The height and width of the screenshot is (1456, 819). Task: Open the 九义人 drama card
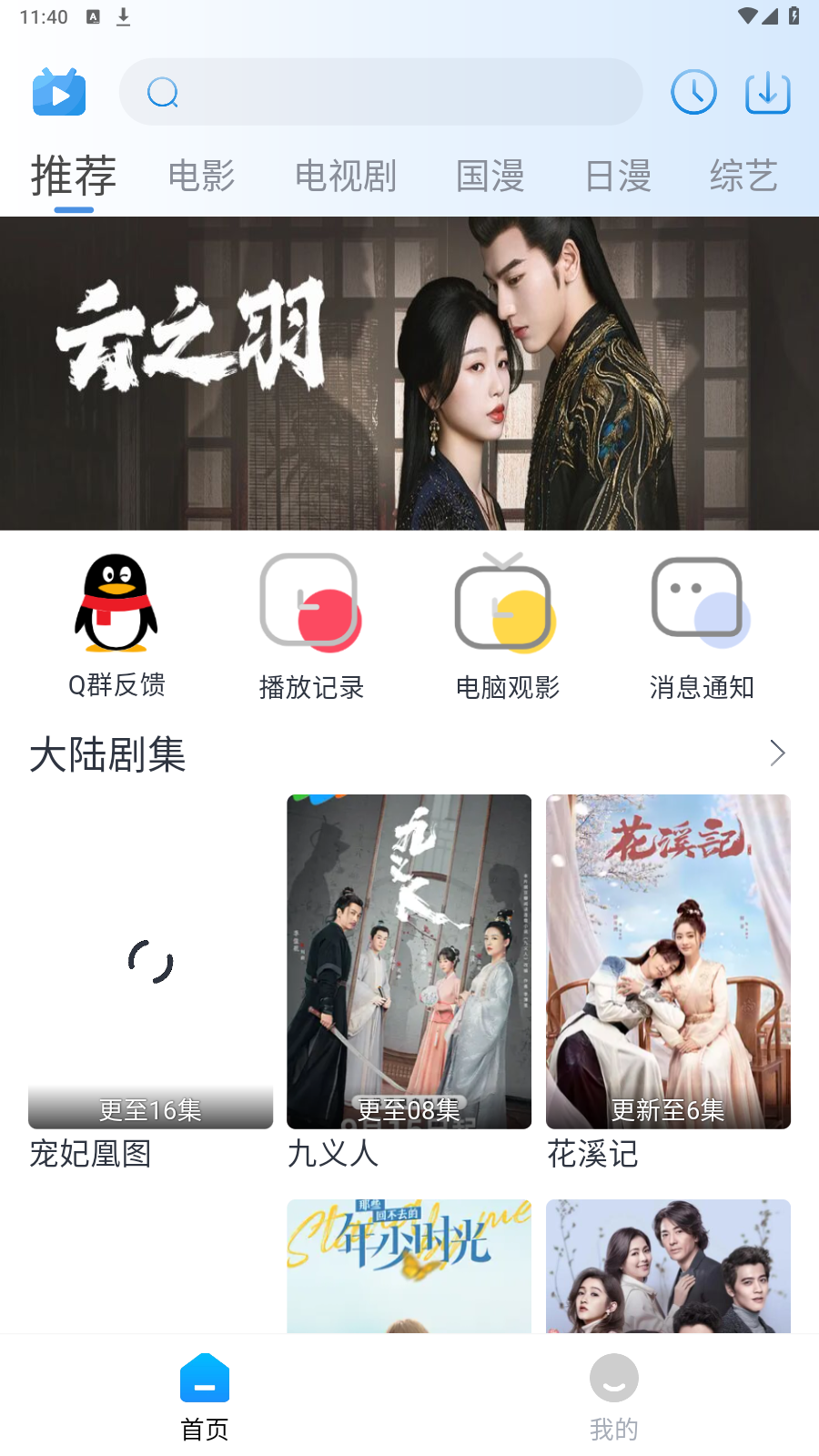[409, 983]
